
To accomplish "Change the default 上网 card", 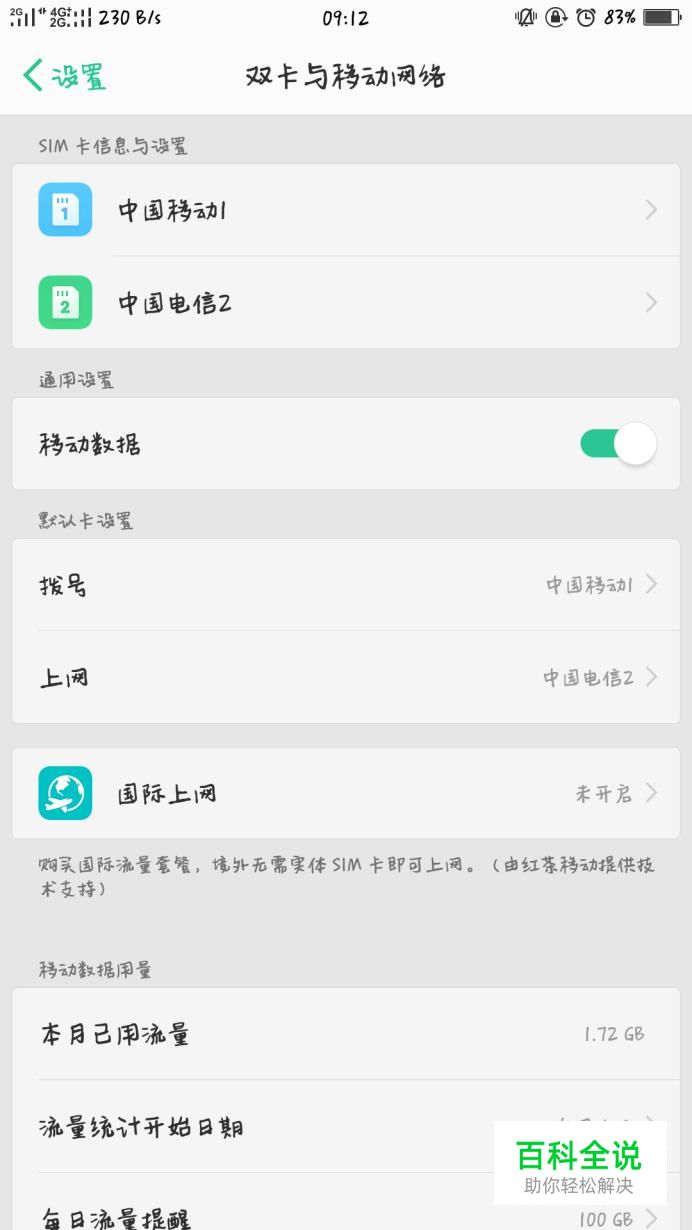I will coord(346,677).
